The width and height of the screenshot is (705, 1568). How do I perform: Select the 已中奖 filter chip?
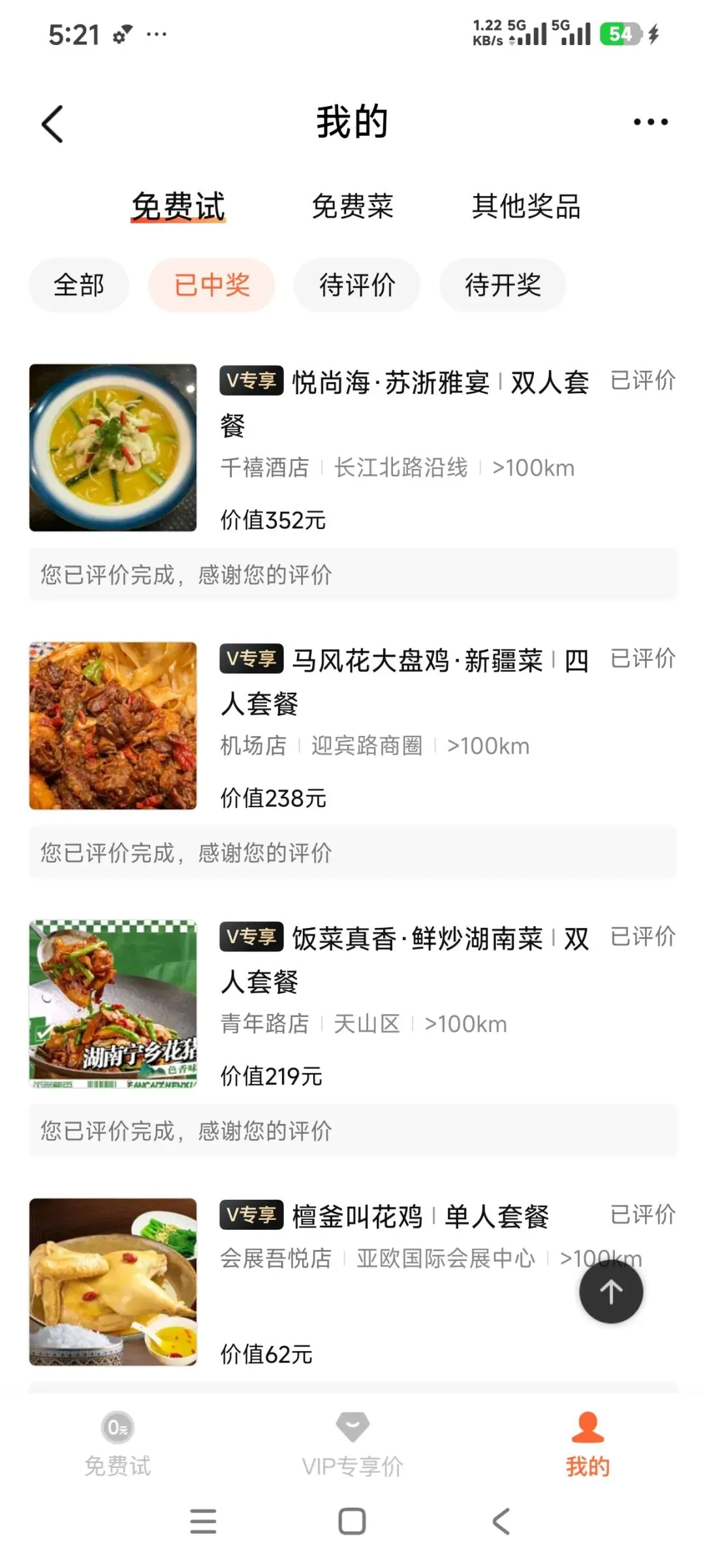[211, 285]
